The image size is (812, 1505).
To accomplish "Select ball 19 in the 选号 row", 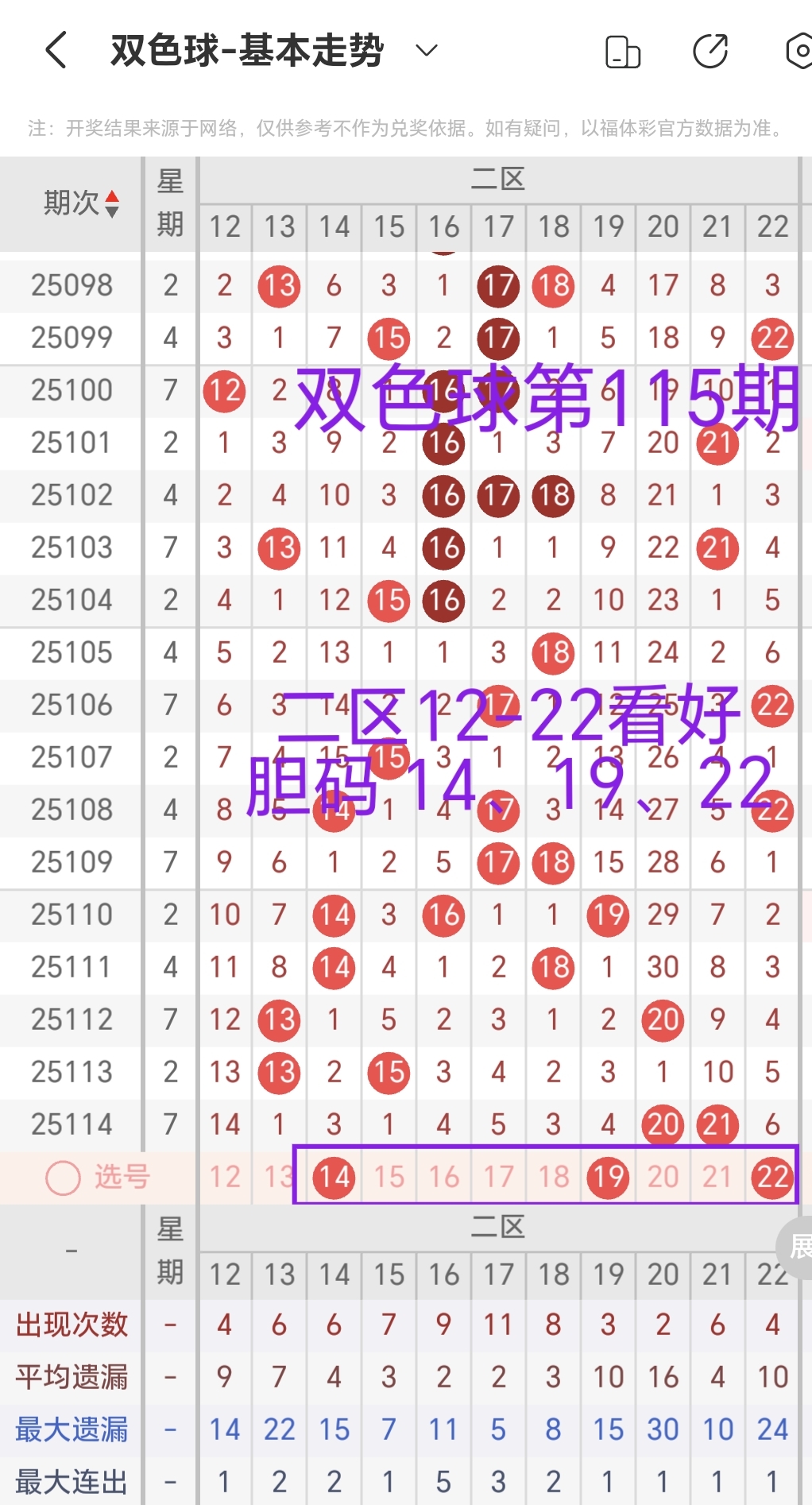I will pos(608,1177).
